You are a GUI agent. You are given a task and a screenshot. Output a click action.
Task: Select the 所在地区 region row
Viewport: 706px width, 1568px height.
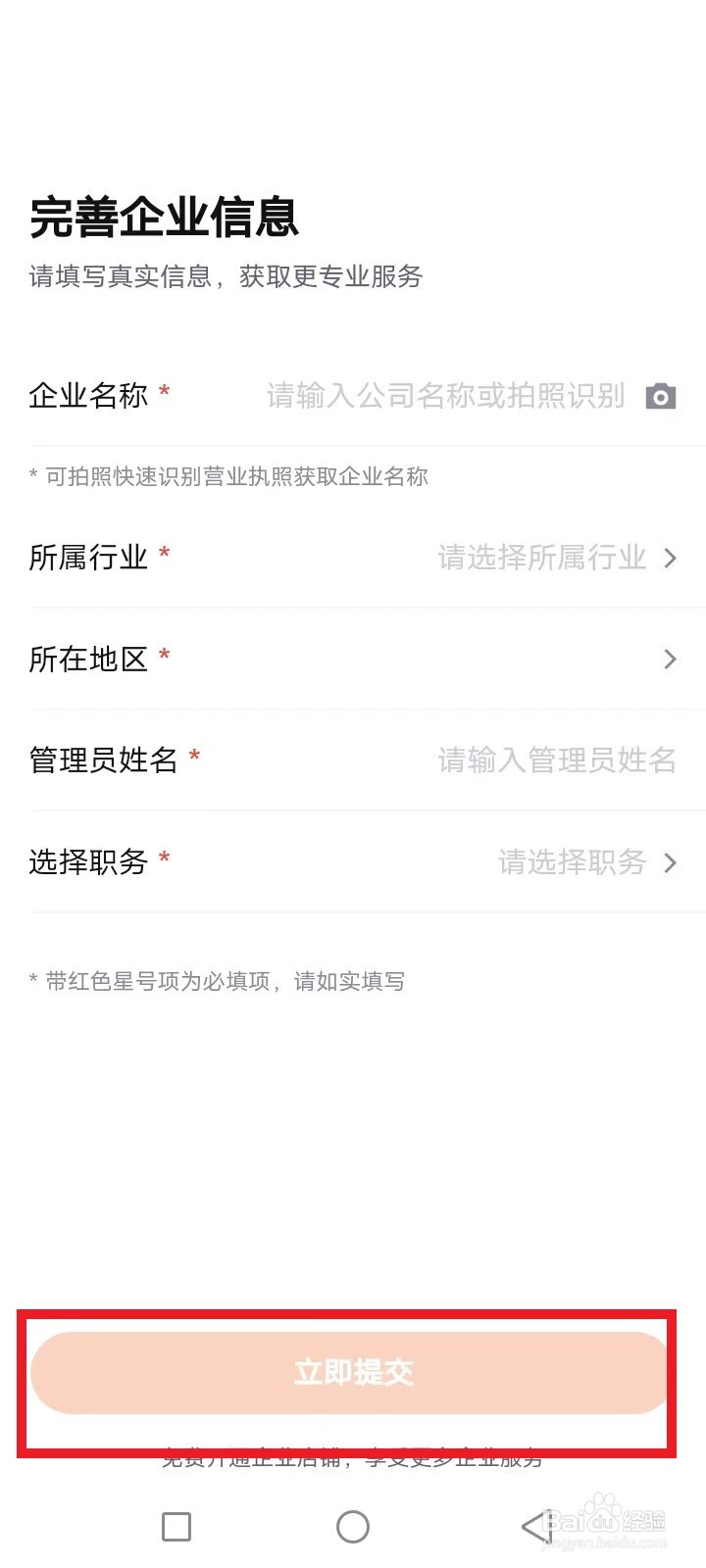tap(353, 660)
